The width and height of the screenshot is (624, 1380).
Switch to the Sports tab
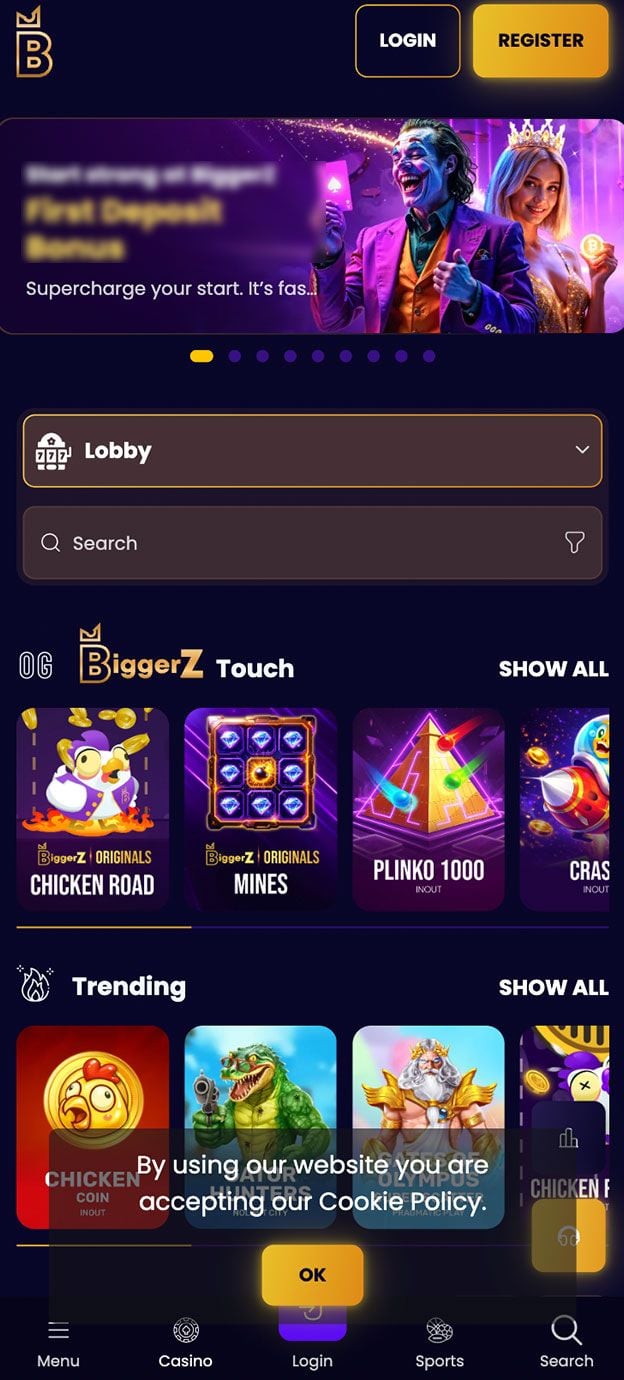439,1343
